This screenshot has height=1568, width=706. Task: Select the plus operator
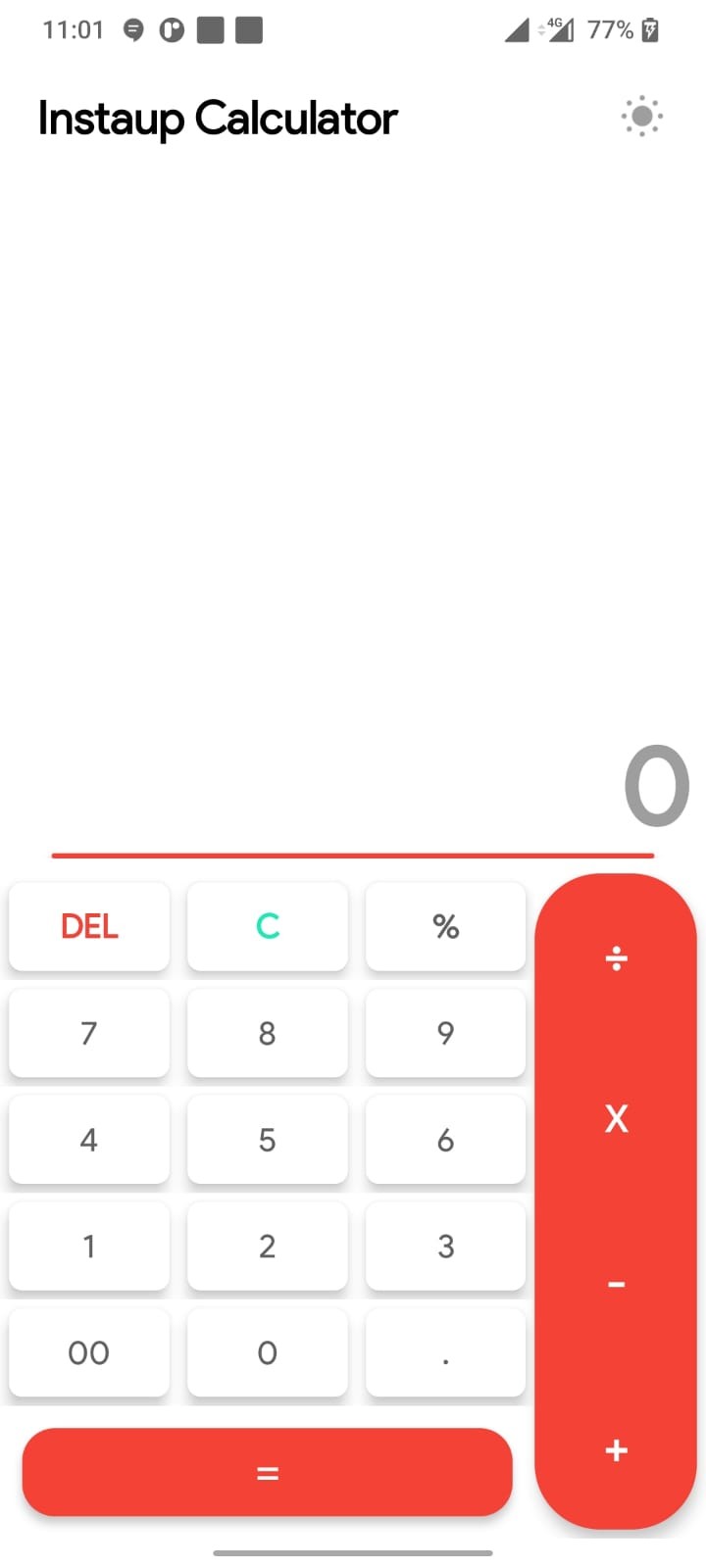(x=616, y=1450)
